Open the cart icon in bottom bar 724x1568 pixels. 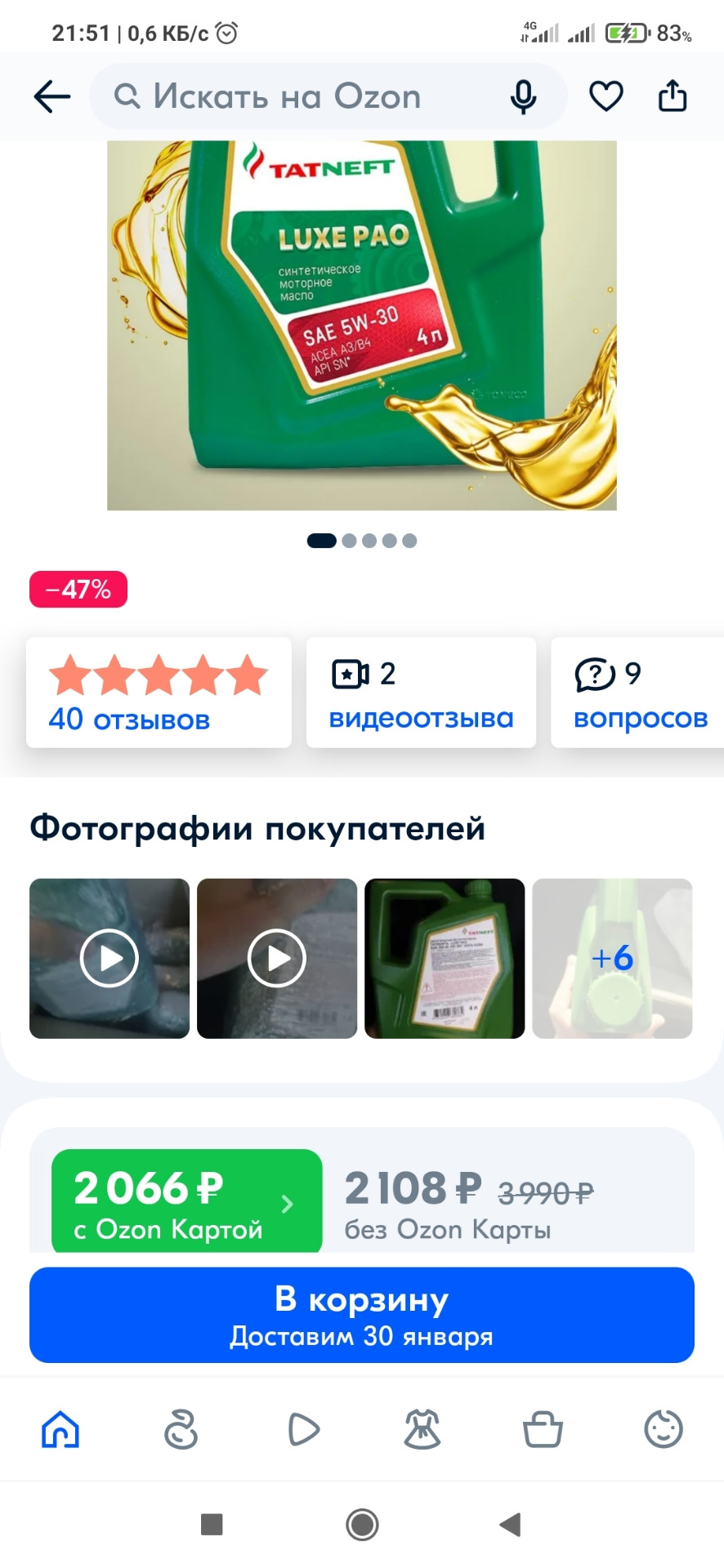[x=543, y=1429]
